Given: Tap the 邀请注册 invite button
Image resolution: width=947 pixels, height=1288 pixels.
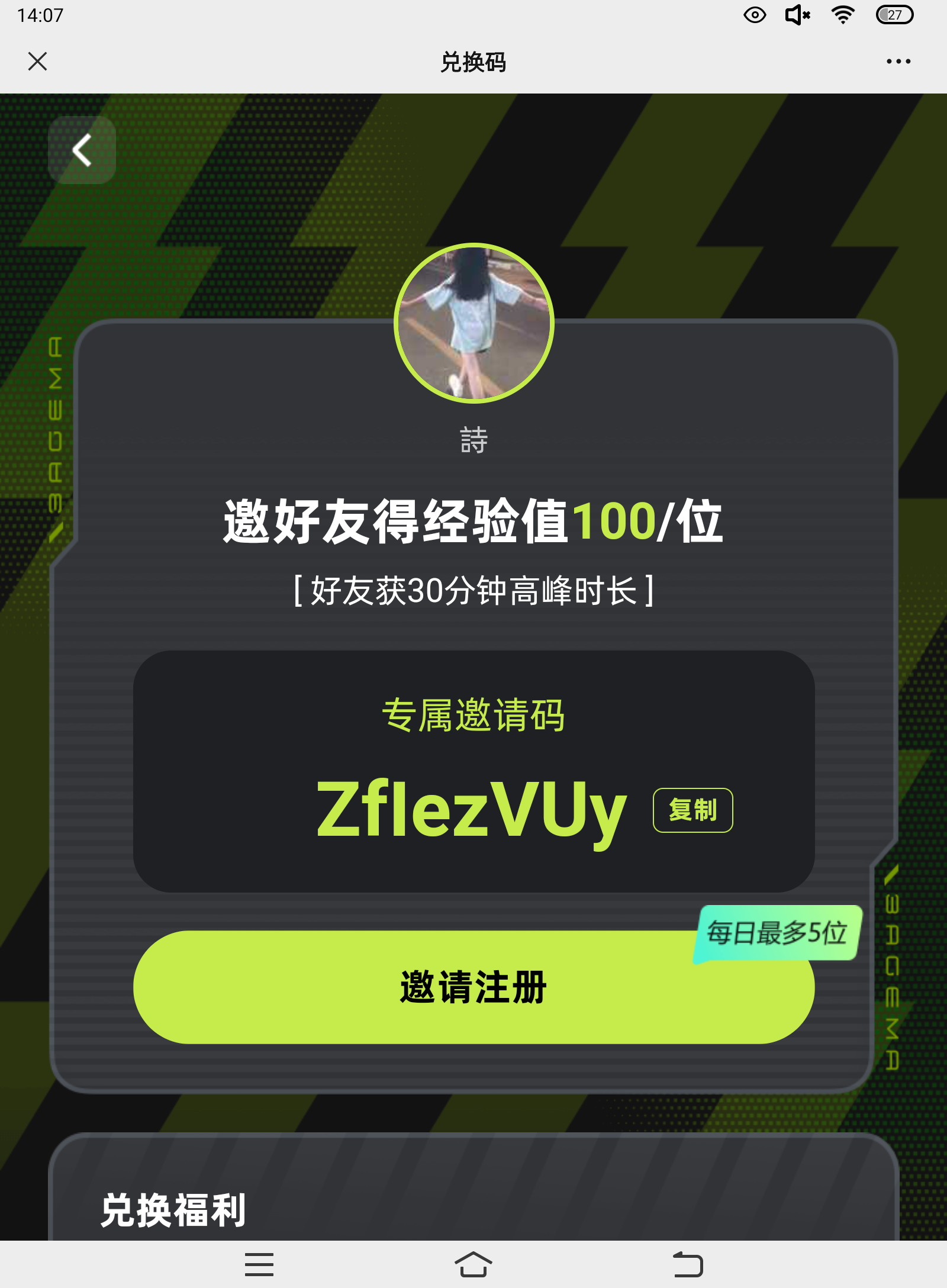Looking at the screenshot, I should pyautogui.click(x=474, y=987).
